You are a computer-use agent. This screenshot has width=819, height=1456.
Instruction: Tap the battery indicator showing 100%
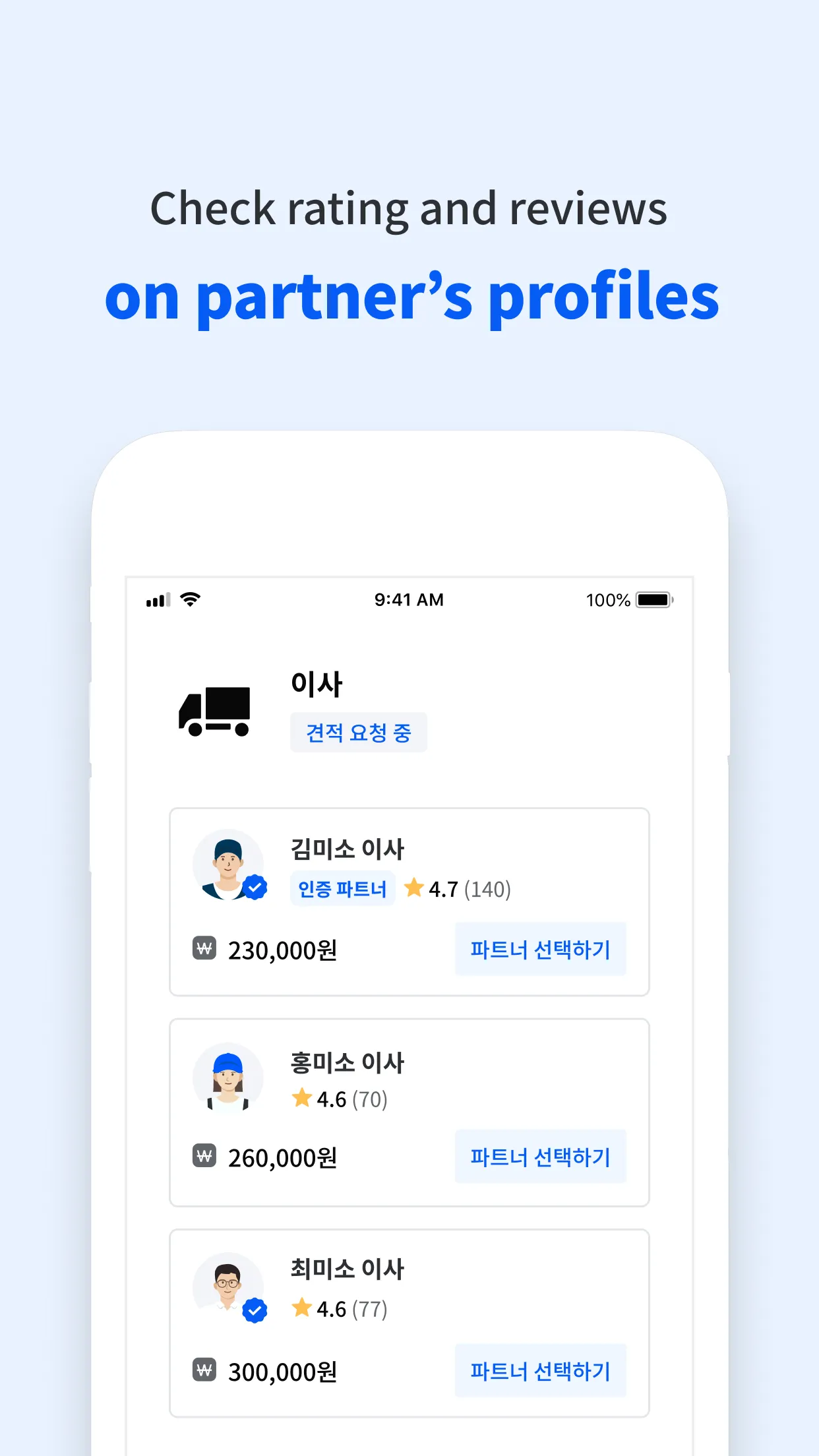652,599
